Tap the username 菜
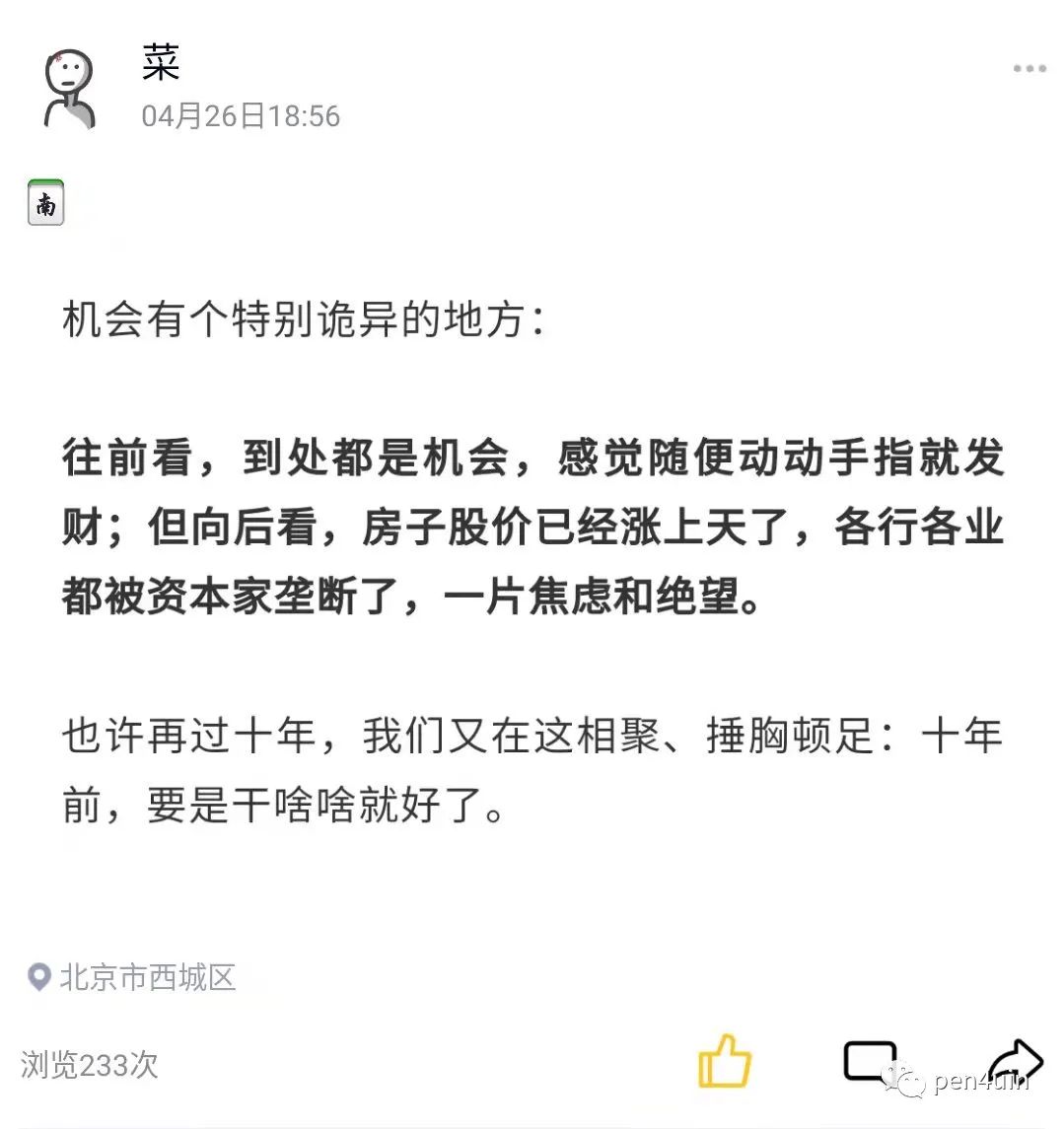Image resolution: width=1064 pixels, height=1129 pixels. click(161, 65)
